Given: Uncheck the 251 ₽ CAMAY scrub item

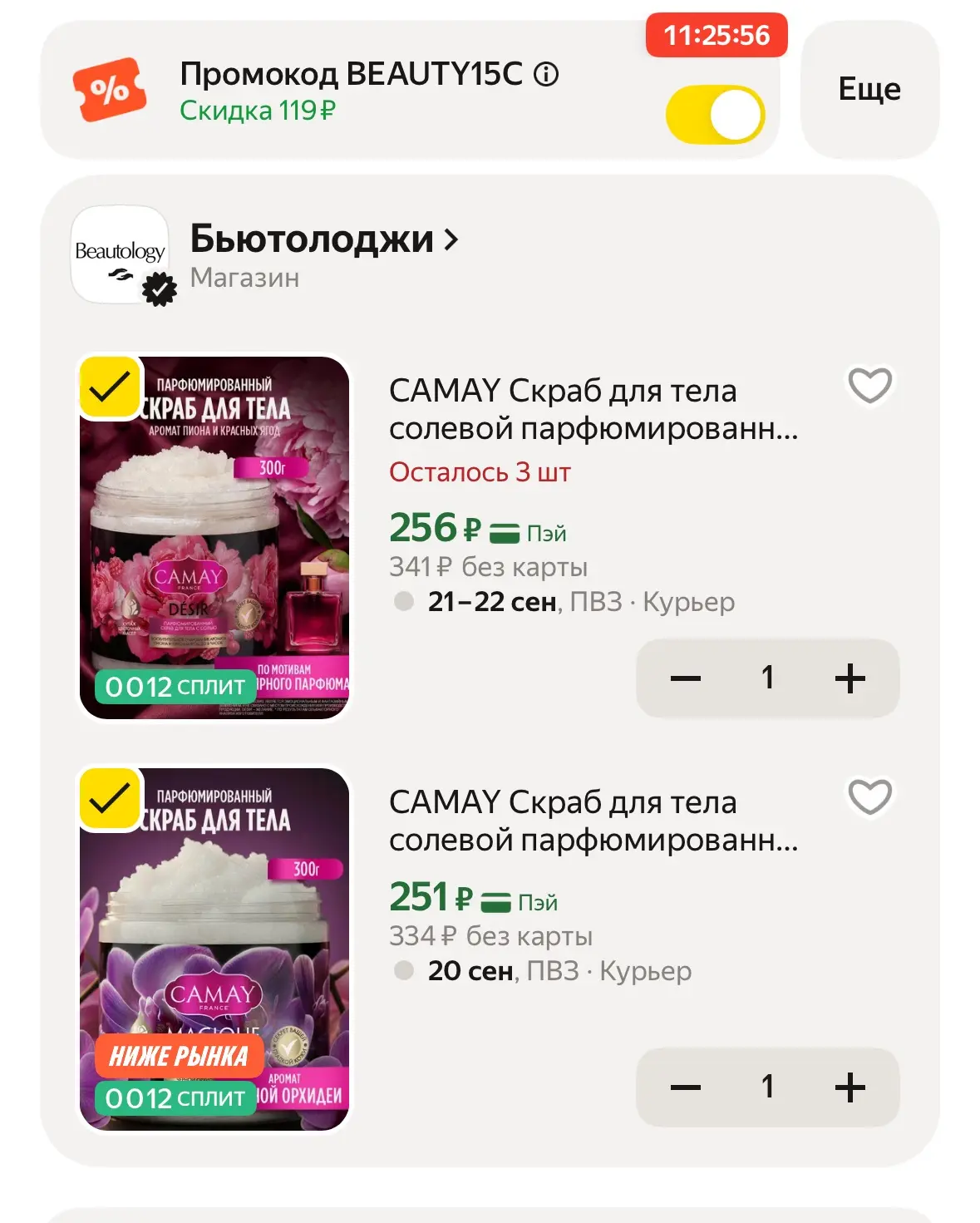Looking at the screenshot, I should (x=109, y=798).
